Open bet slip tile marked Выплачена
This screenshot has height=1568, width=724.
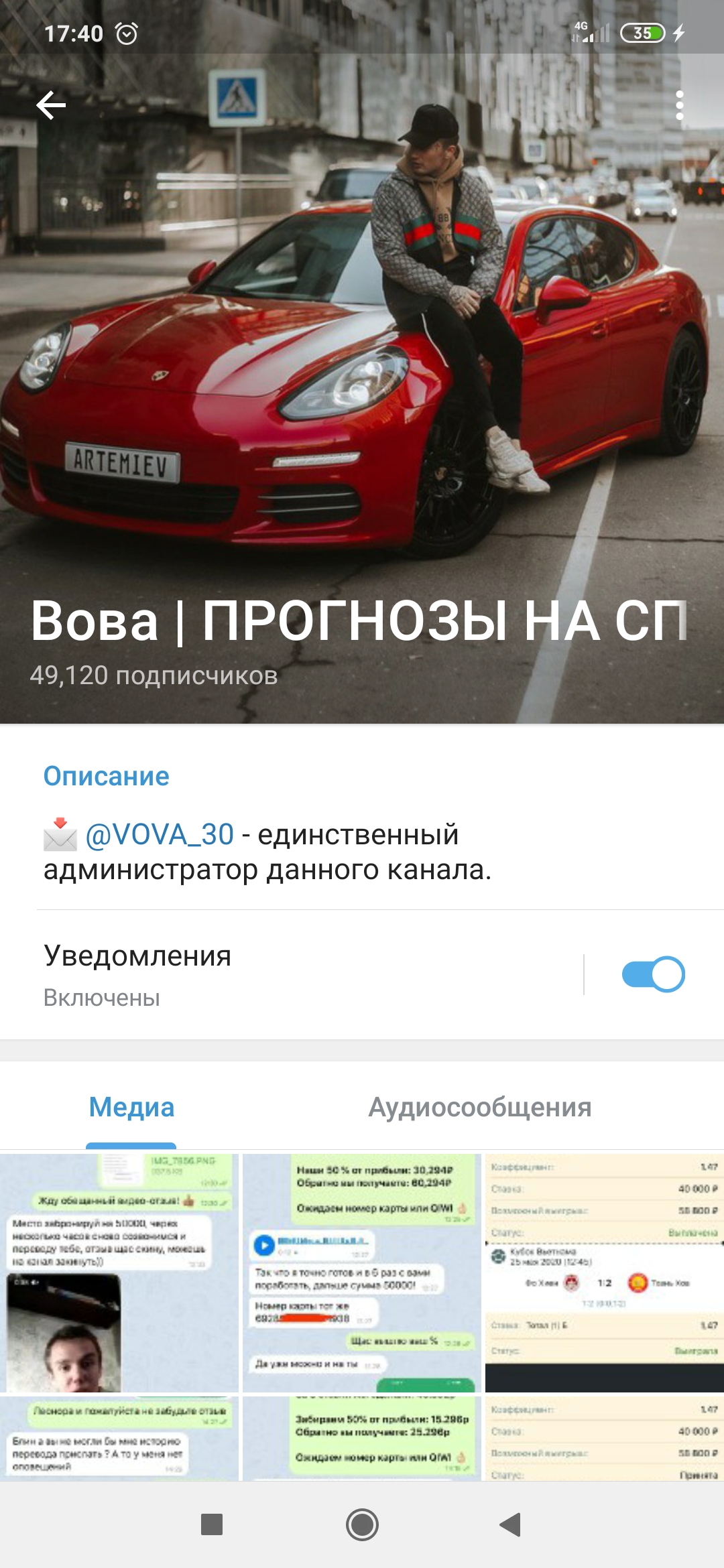pyautogui.click(x=605, y=1272)
